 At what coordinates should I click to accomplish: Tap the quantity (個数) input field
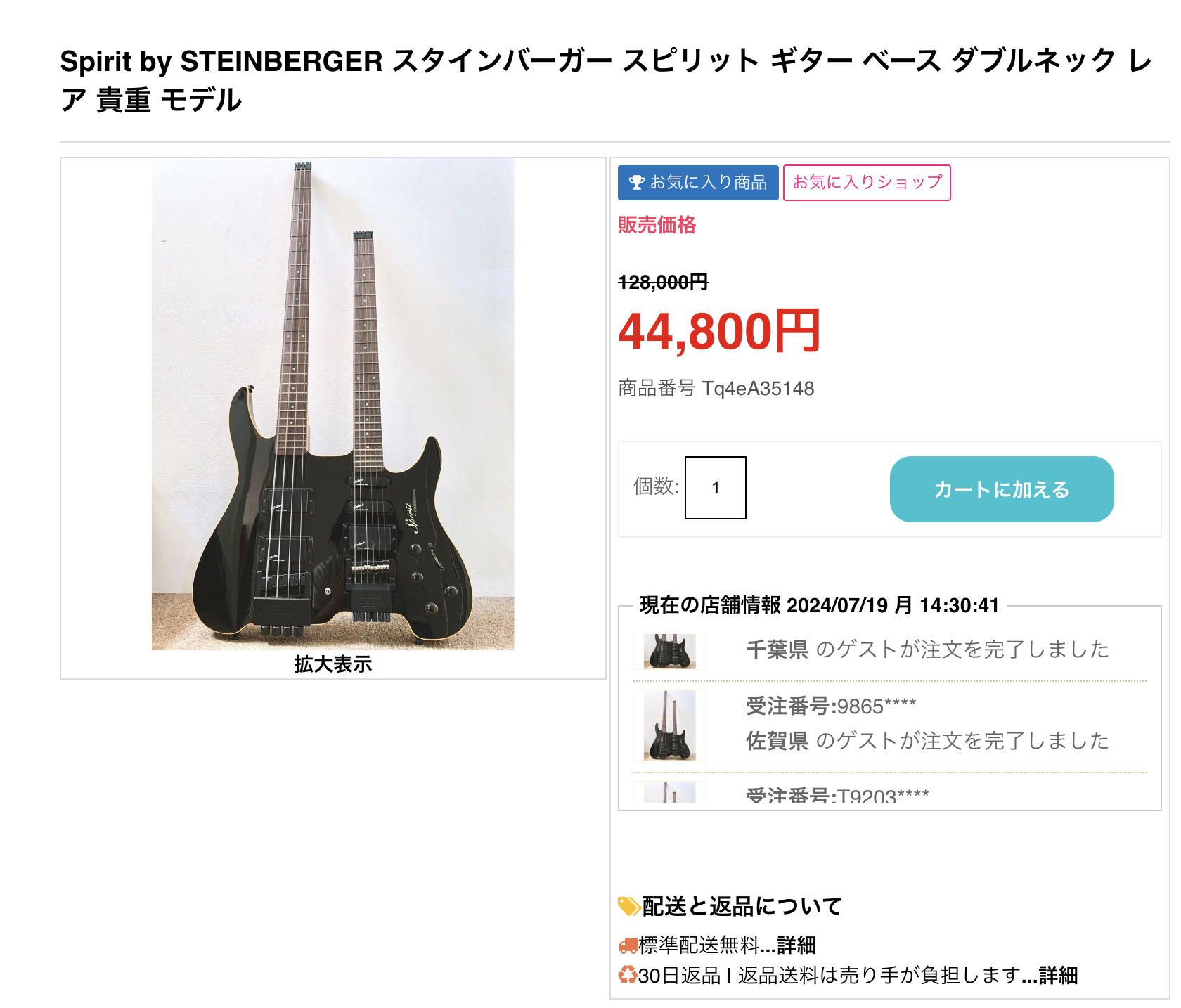coord(715,488)
